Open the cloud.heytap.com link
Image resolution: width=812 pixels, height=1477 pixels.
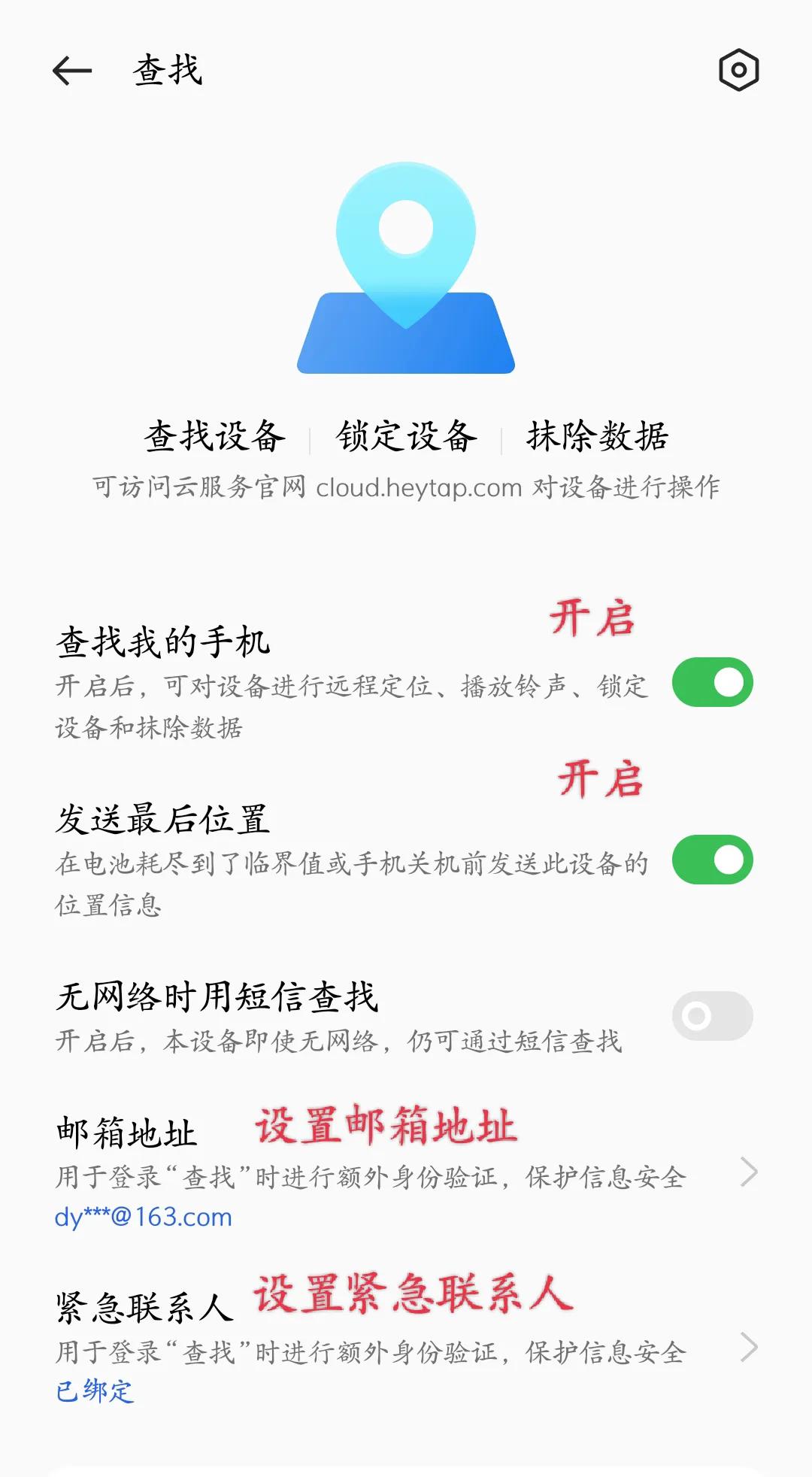pos(416,487)
